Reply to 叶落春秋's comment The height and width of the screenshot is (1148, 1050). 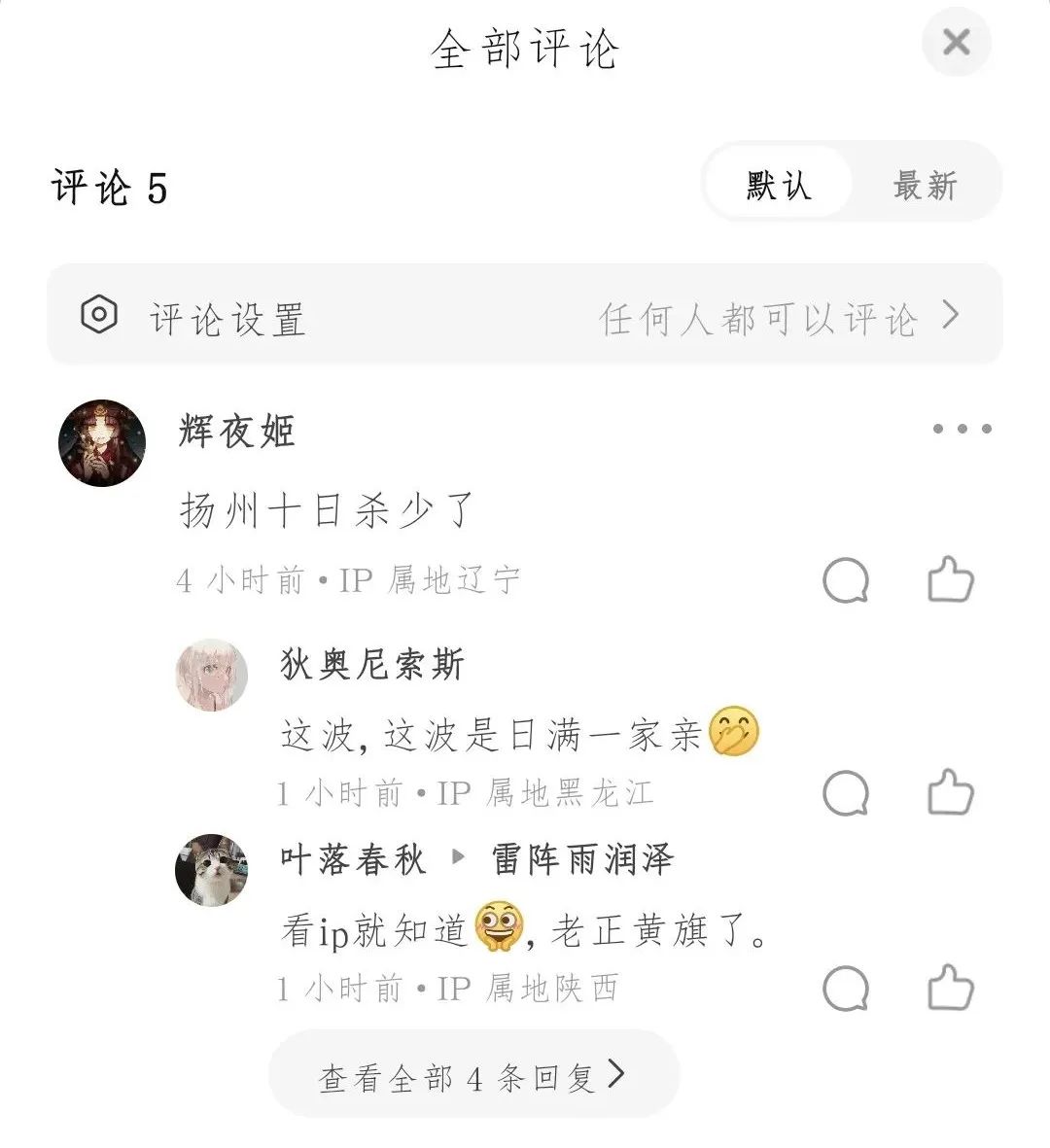[x=846, y=989]
